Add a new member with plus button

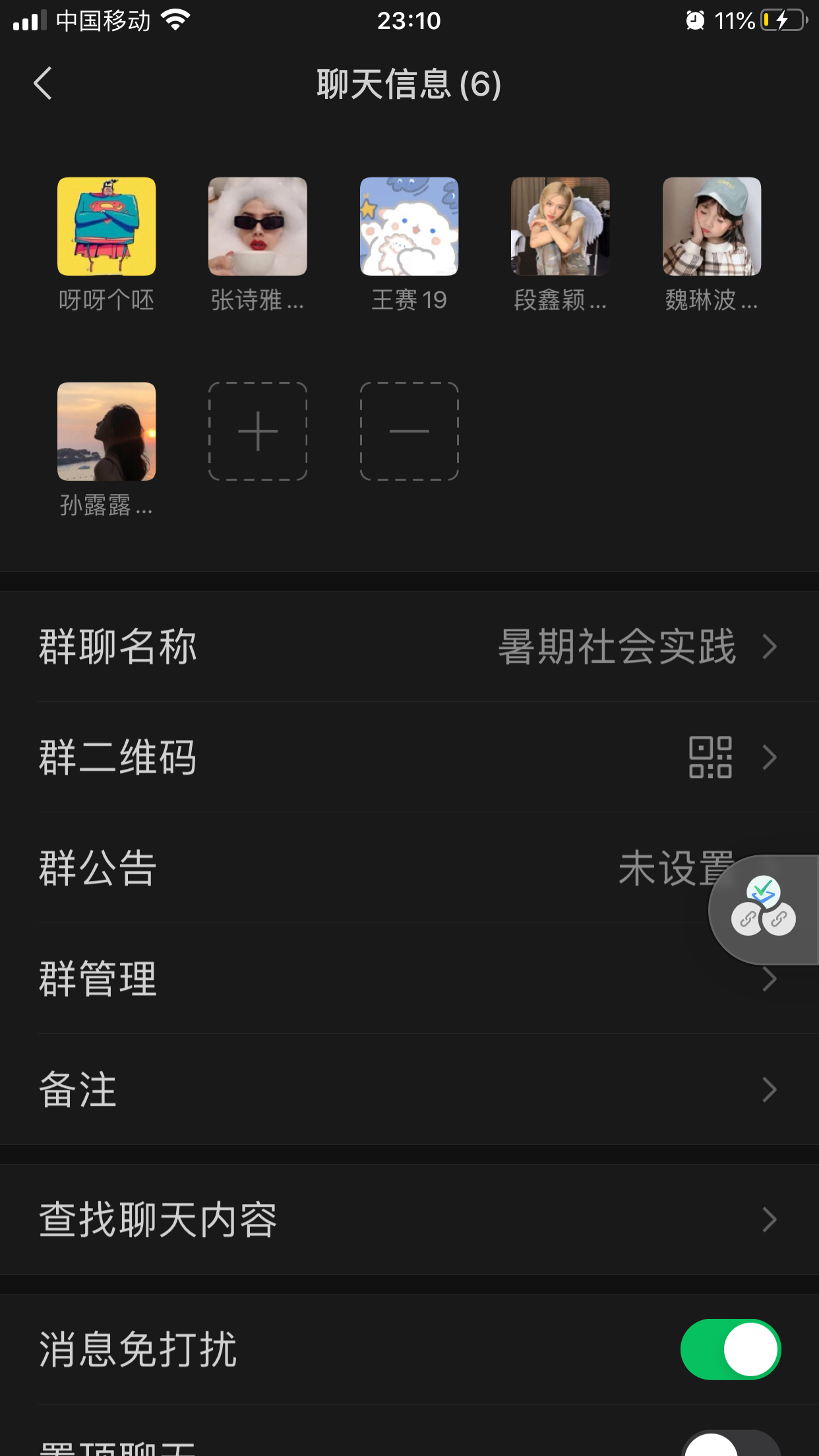pos(258,431)
